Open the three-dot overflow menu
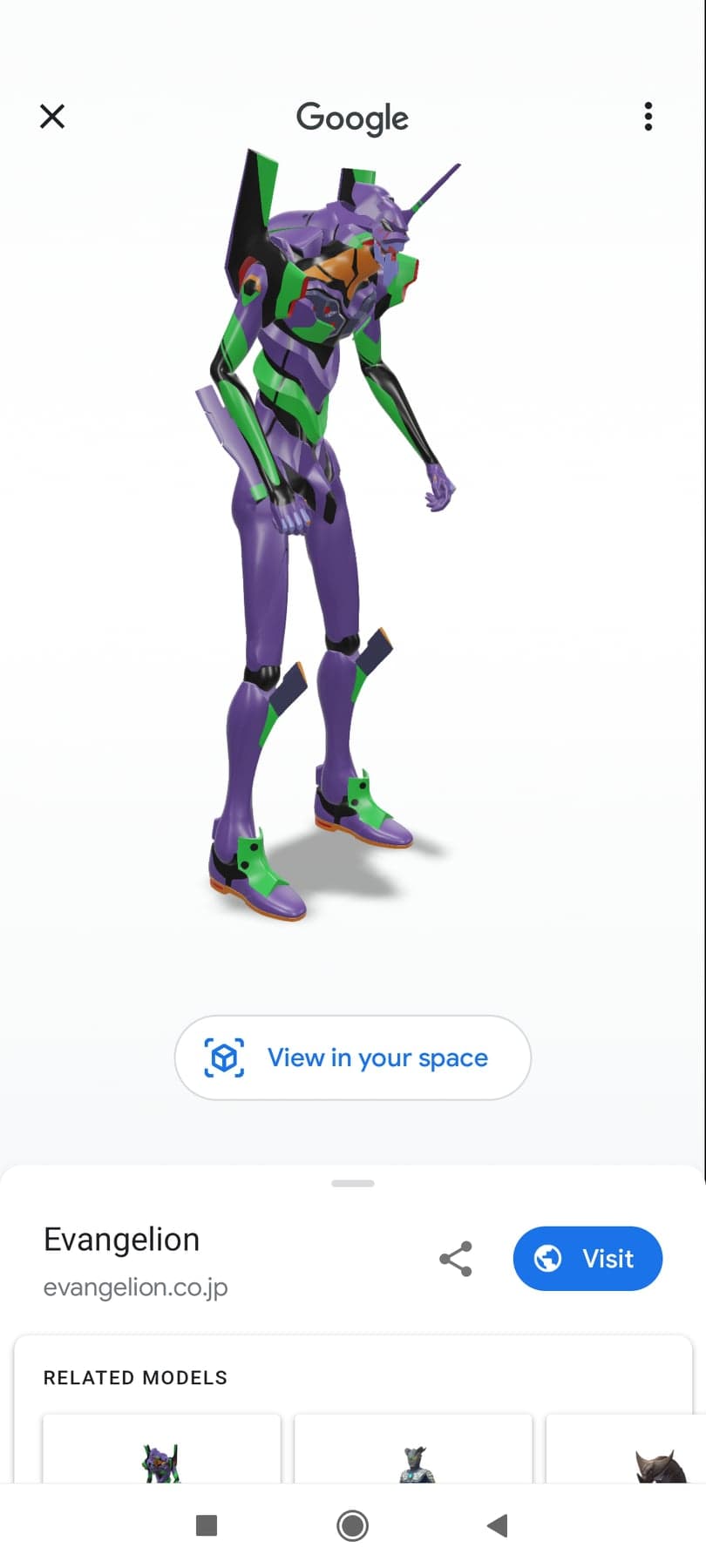 point(648,116)
